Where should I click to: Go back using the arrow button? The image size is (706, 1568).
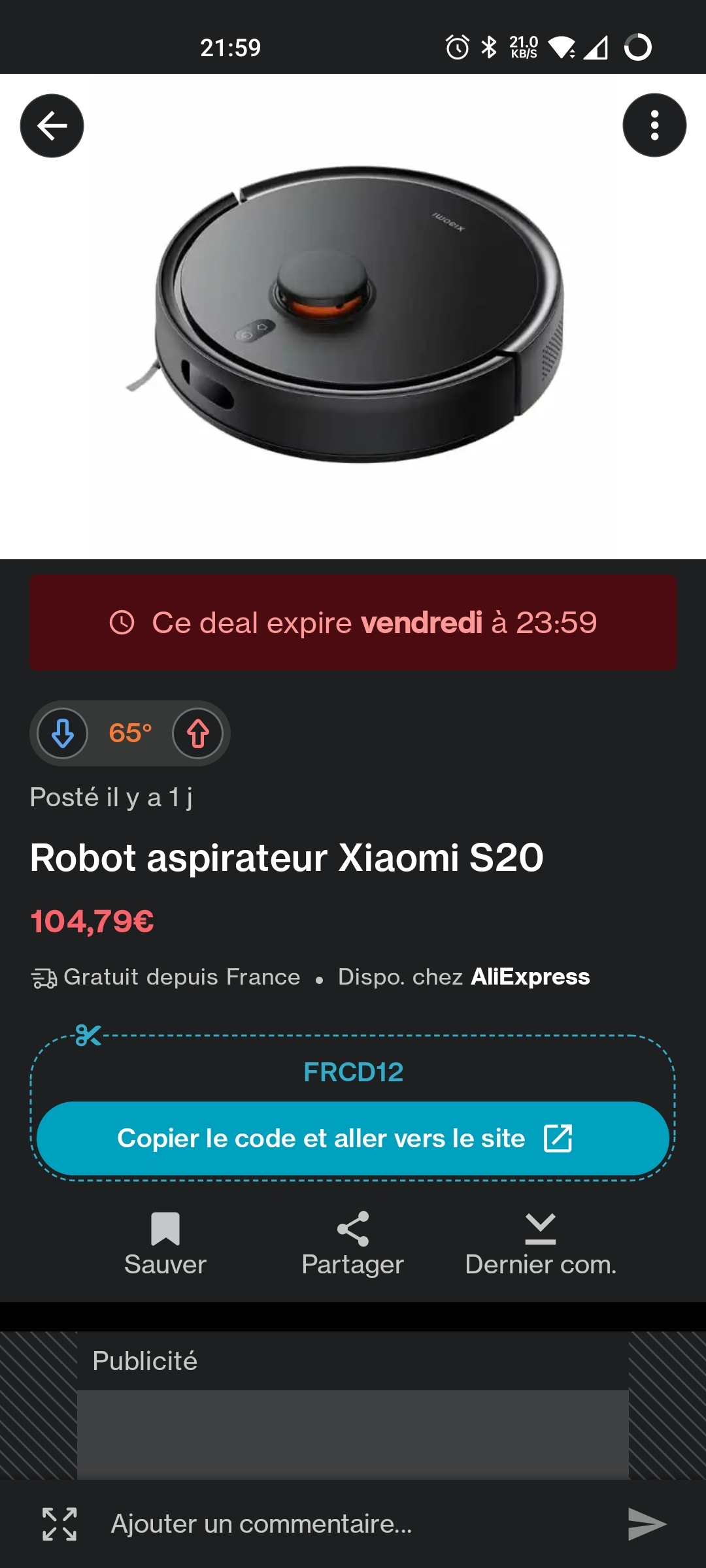[x=52, y=125]
